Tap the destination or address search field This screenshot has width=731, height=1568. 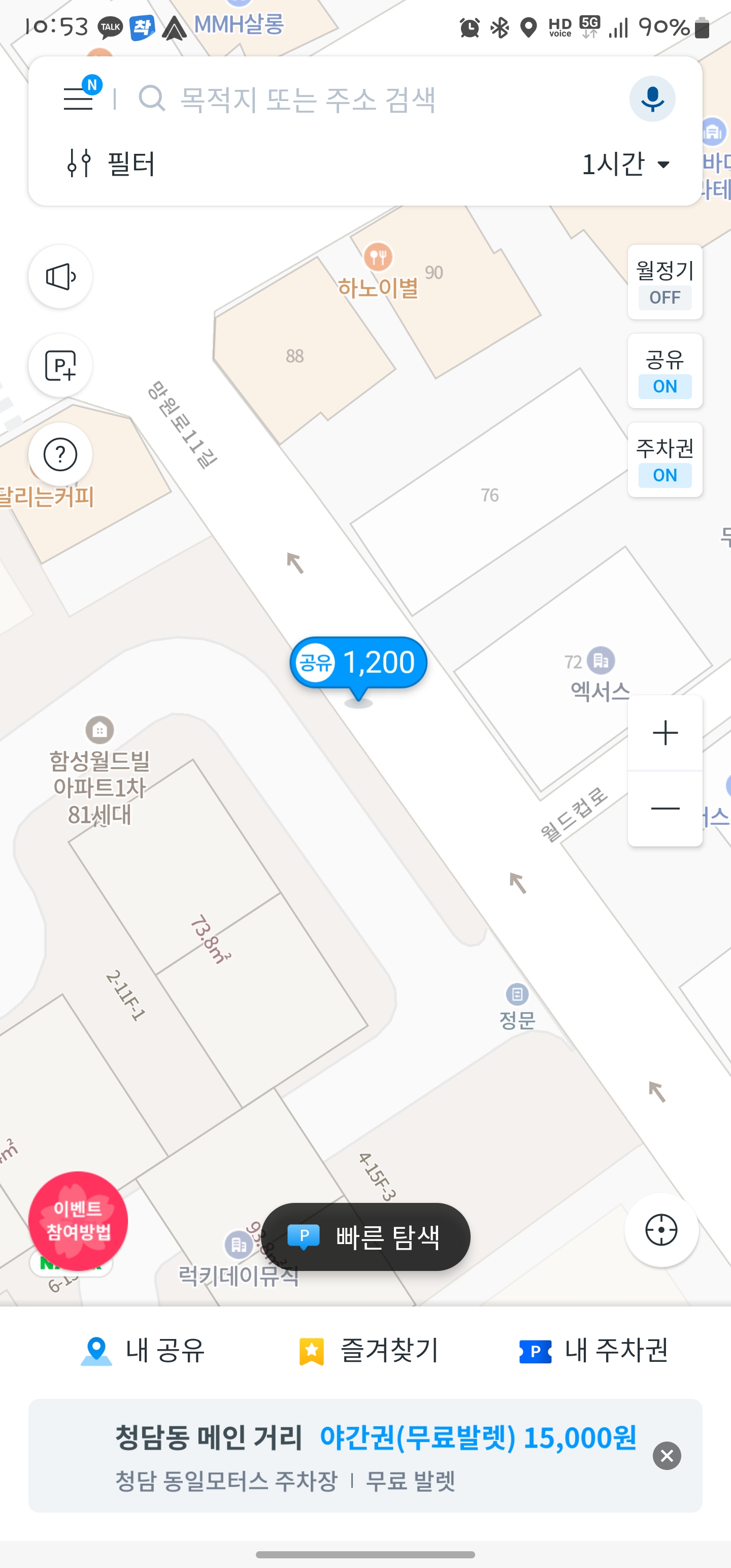[365, 99]
